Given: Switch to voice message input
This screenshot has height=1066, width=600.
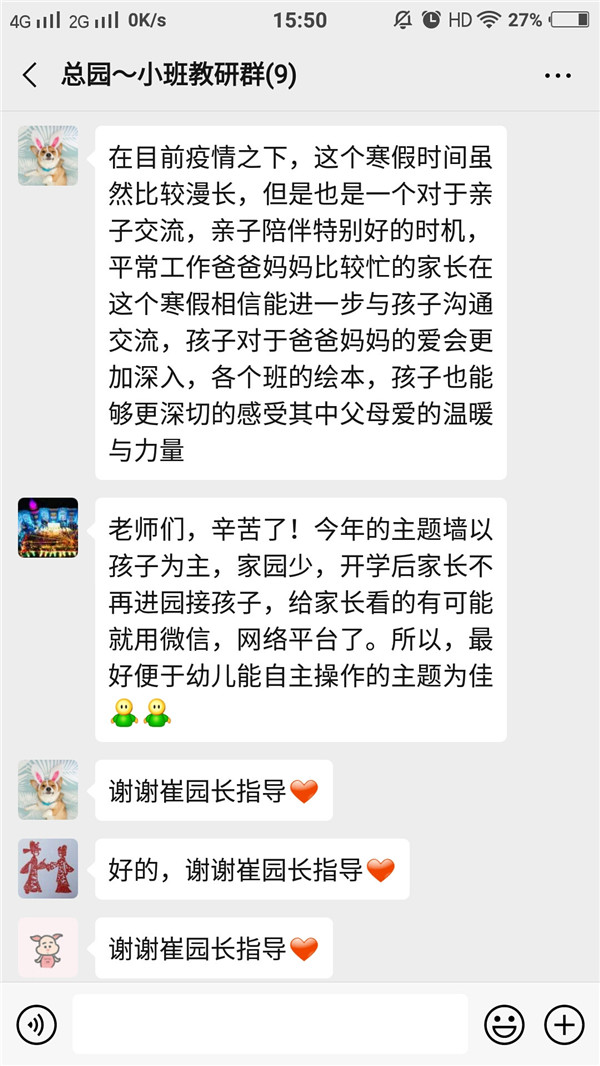Looking at the screenshot, I should coord(37,1024).
